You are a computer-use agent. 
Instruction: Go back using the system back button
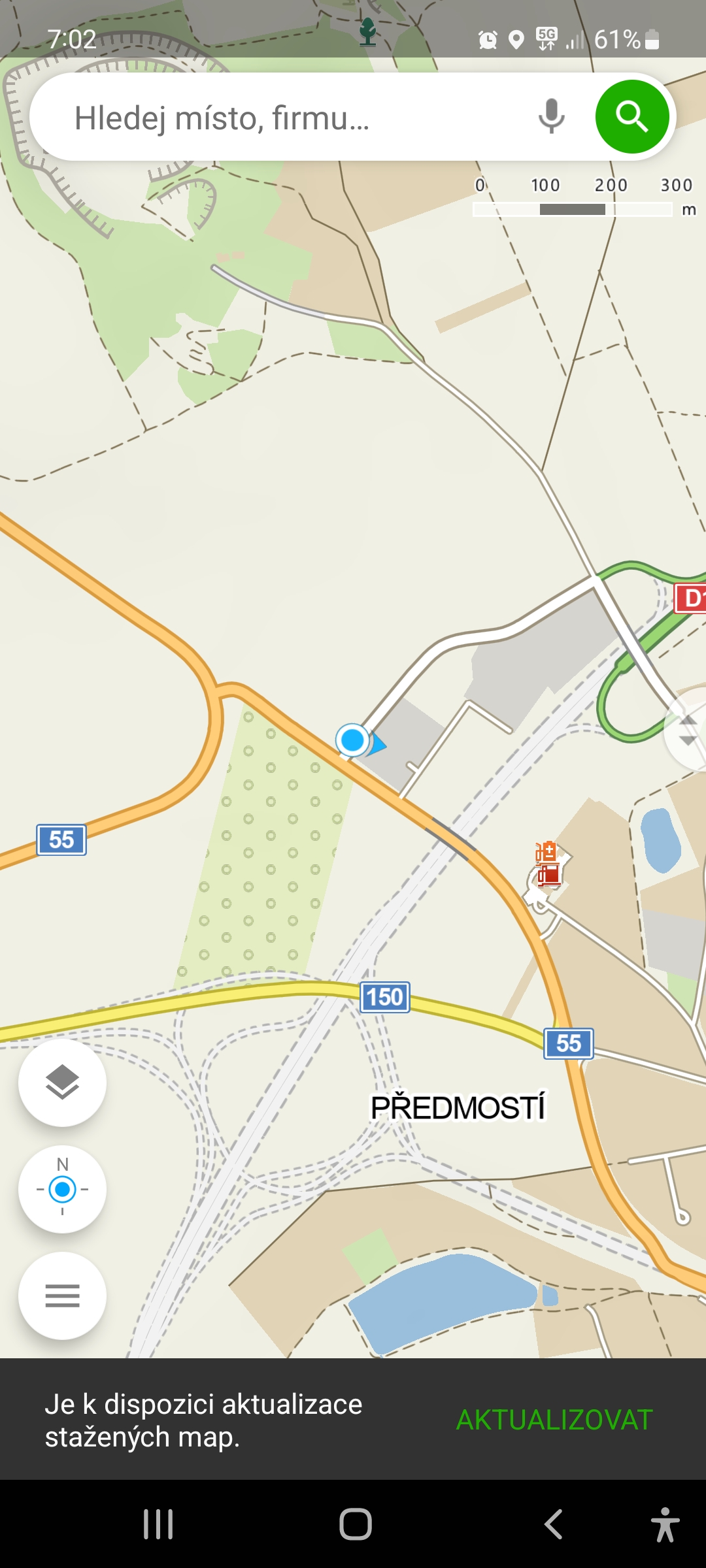(x=553, y=1524)
